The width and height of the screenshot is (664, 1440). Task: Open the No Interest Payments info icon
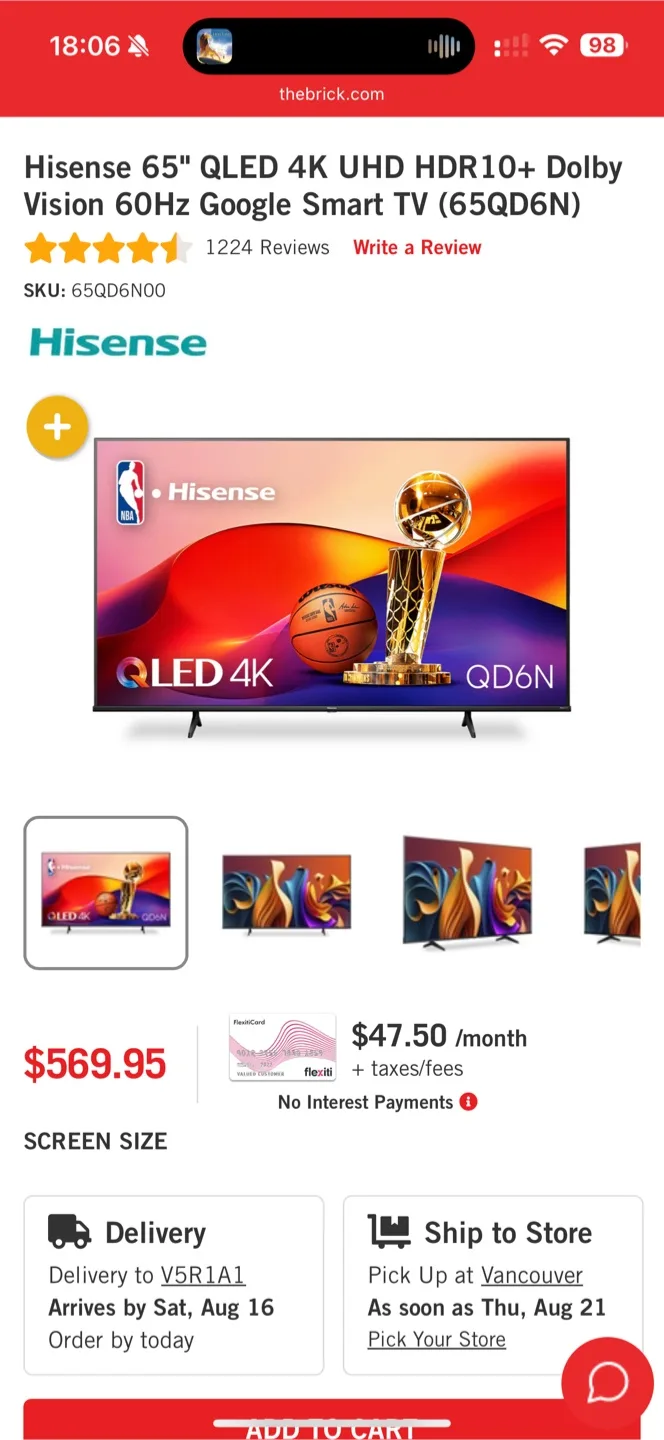pos(468,1102)
